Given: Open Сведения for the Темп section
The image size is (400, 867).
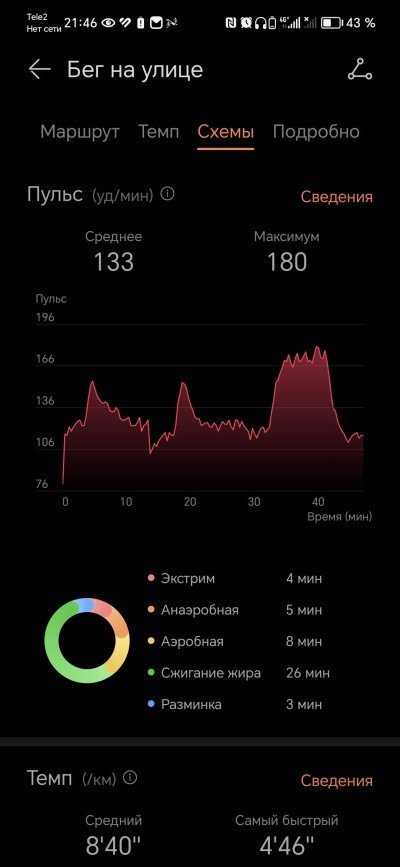Looking at the screenshot, I should point(336,781).
